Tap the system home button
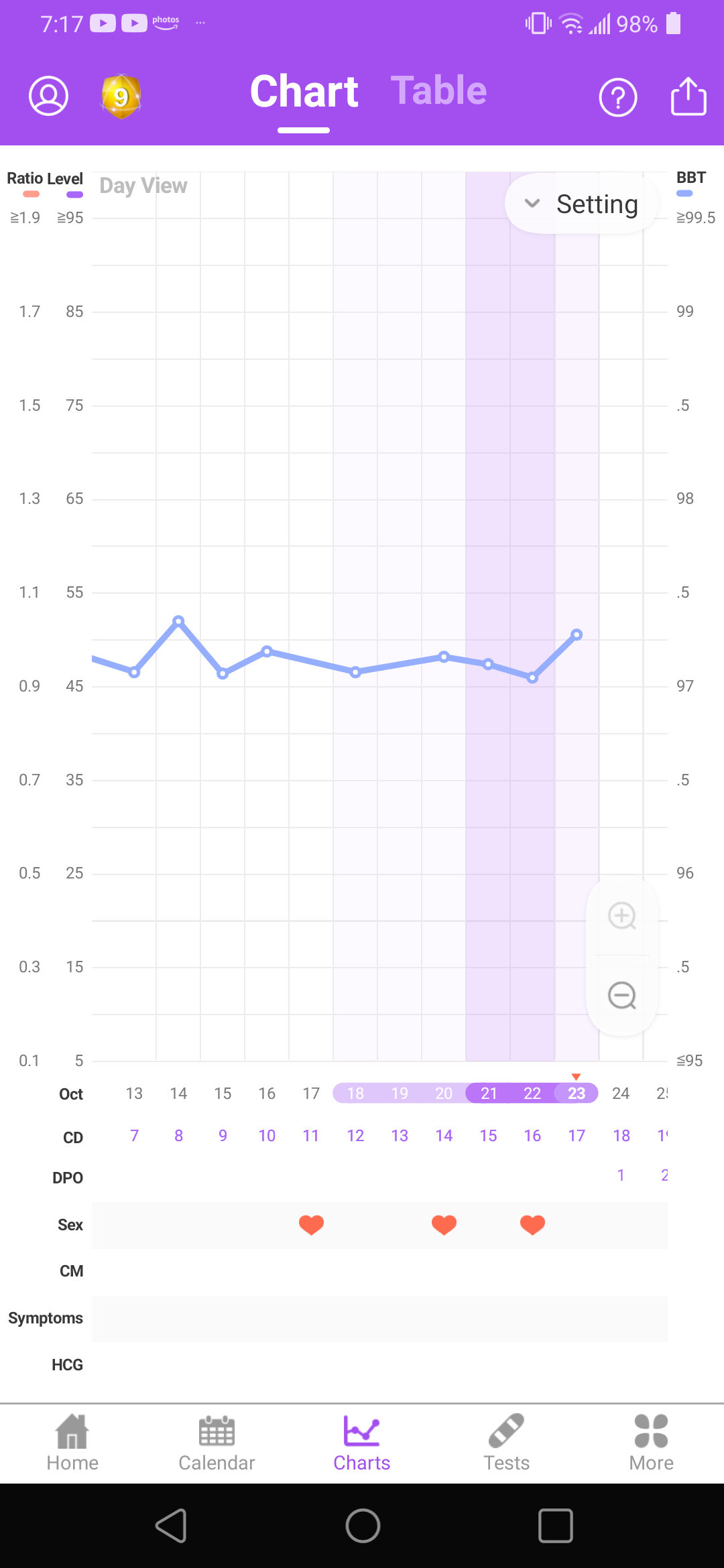 [363, 1526]
